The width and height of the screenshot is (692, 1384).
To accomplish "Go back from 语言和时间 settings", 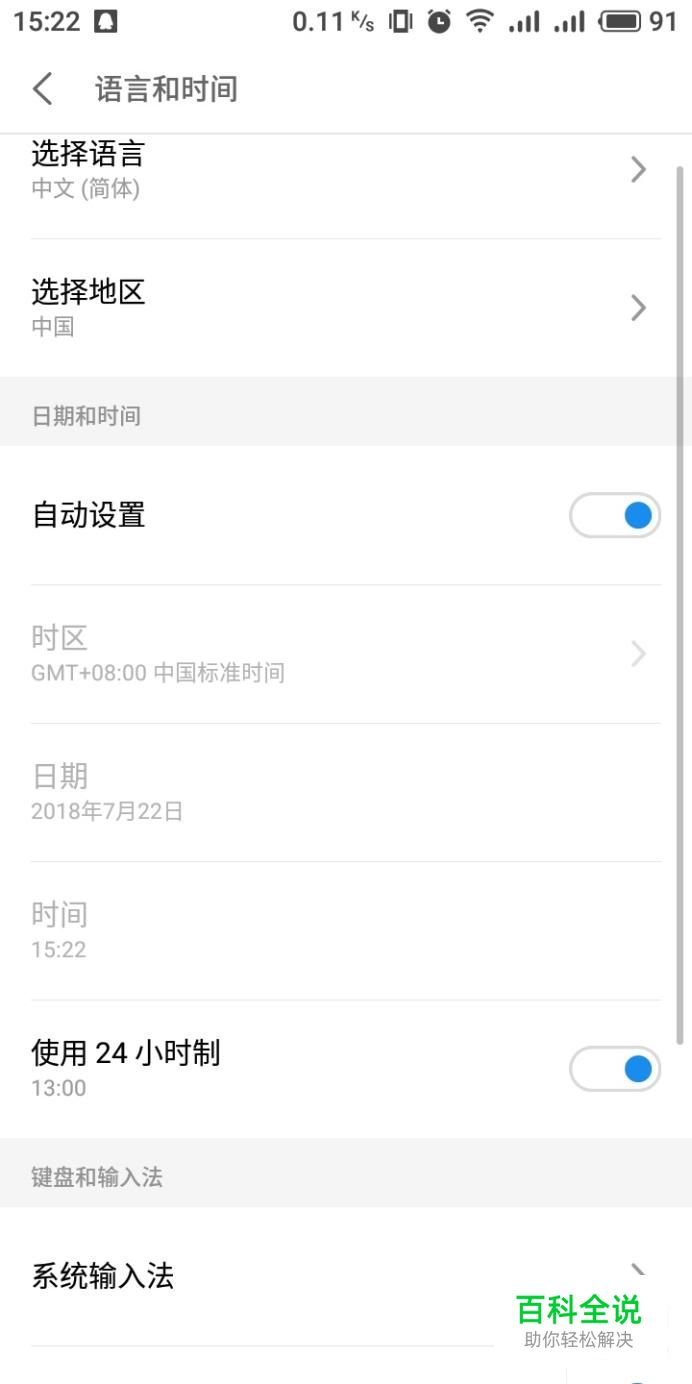I will [x=42, y=89].
